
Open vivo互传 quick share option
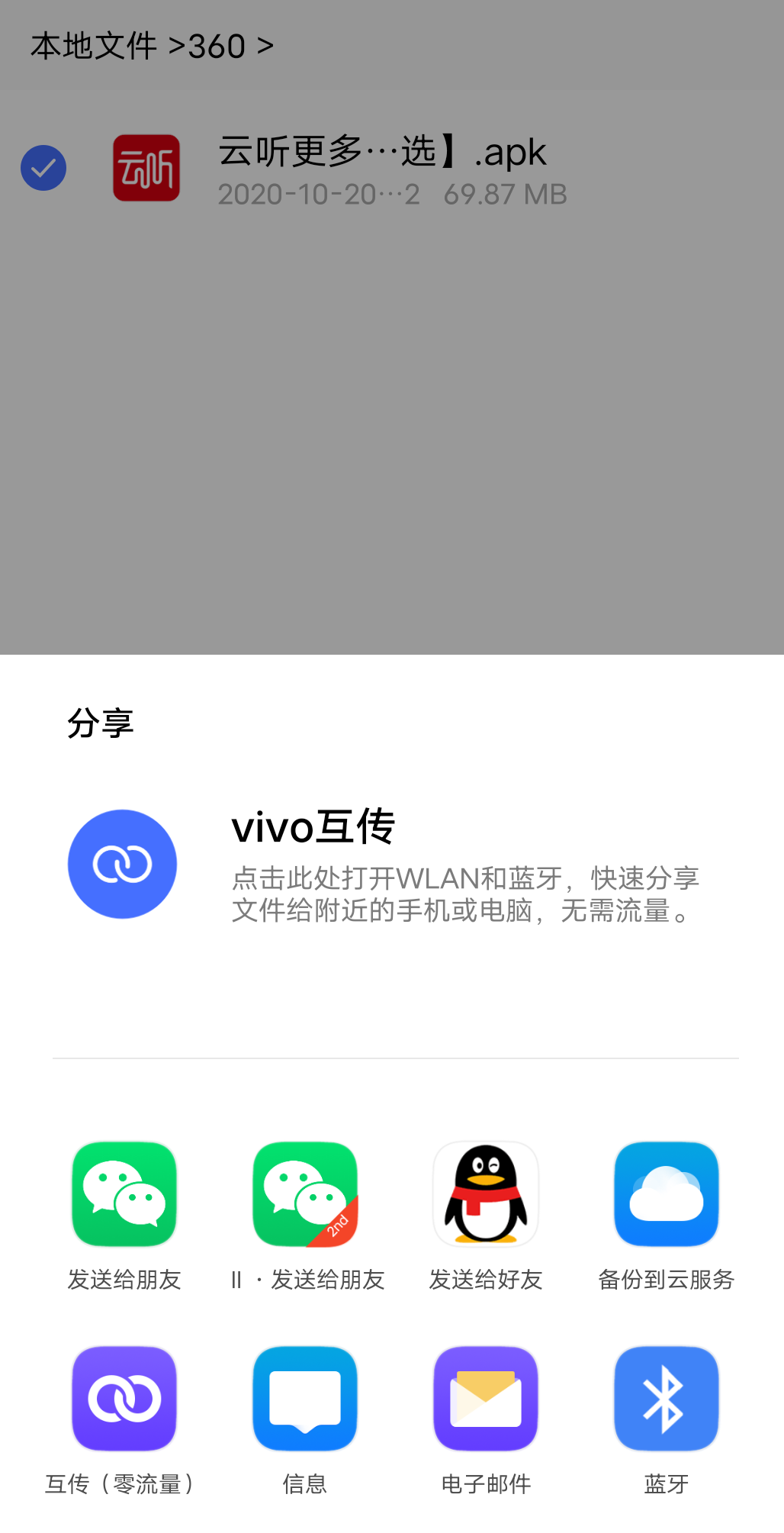pos(392,865)
